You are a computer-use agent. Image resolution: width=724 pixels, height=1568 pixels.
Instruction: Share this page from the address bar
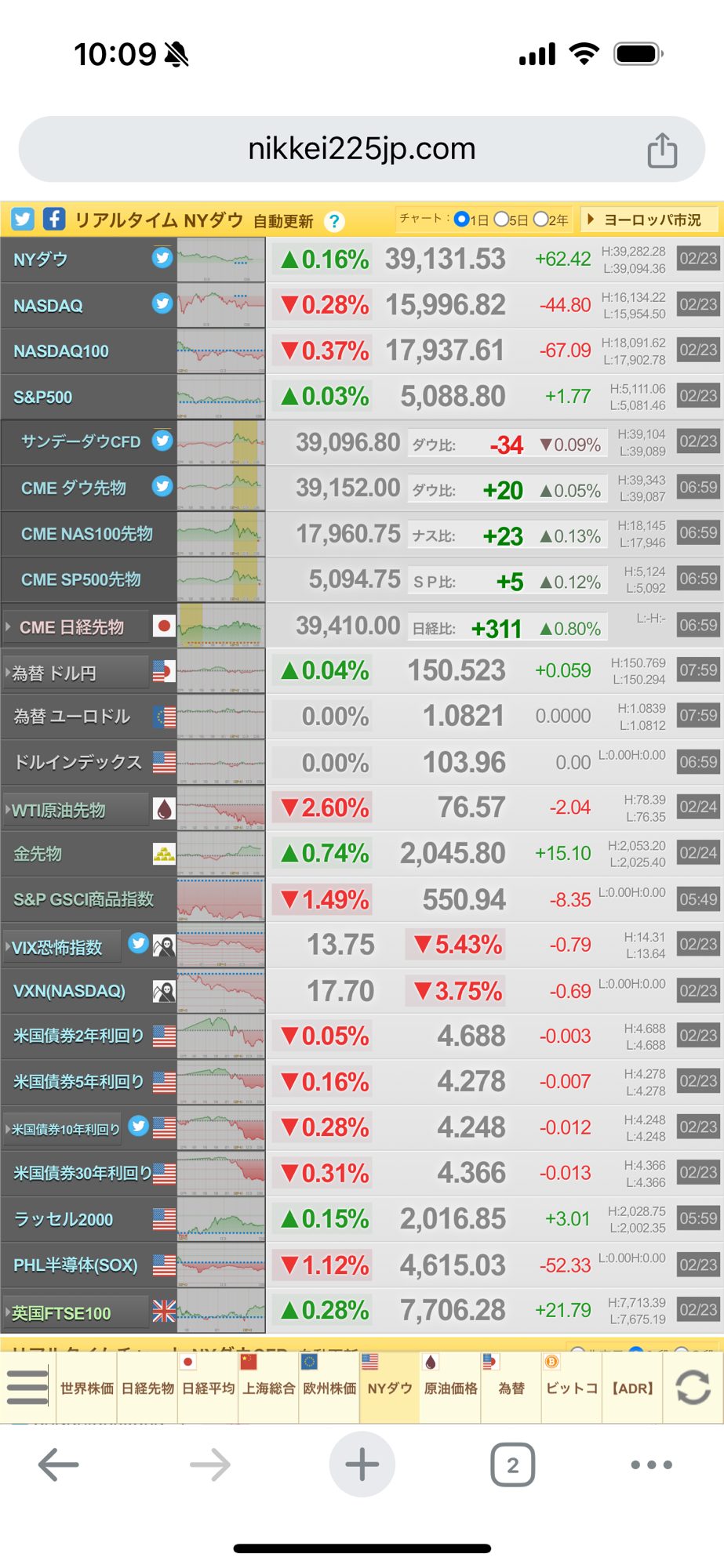(x=662, y=150)
